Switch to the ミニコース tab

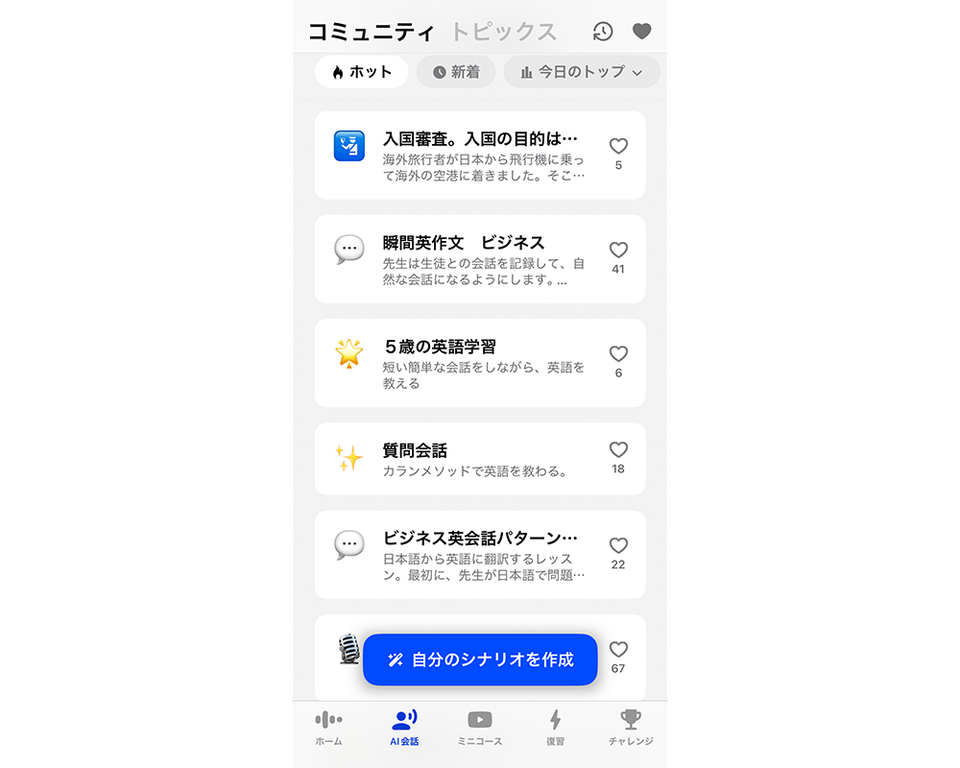tap(479, 727)
